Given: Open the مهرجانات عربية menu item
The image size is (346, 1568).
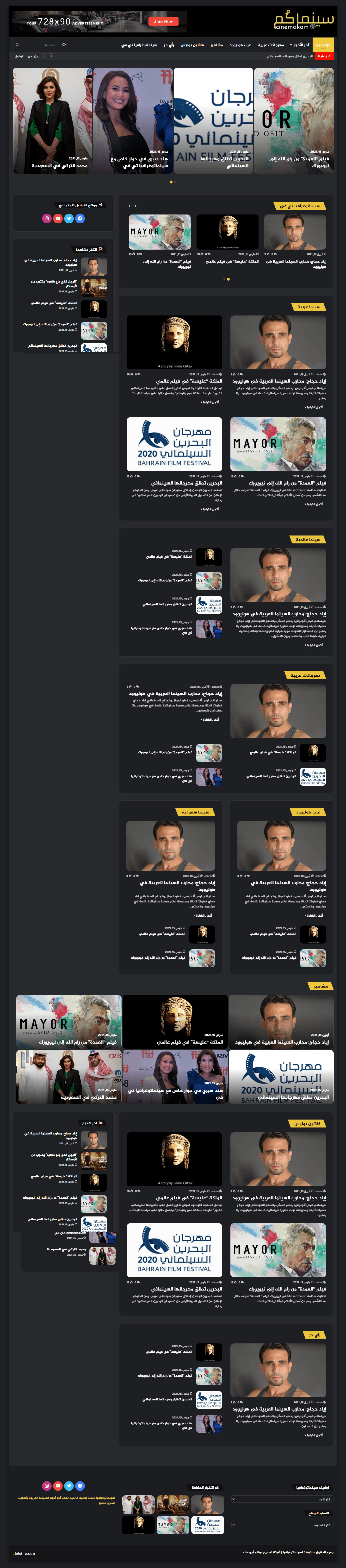Looking at the screenshot, I should pos(271,44).
